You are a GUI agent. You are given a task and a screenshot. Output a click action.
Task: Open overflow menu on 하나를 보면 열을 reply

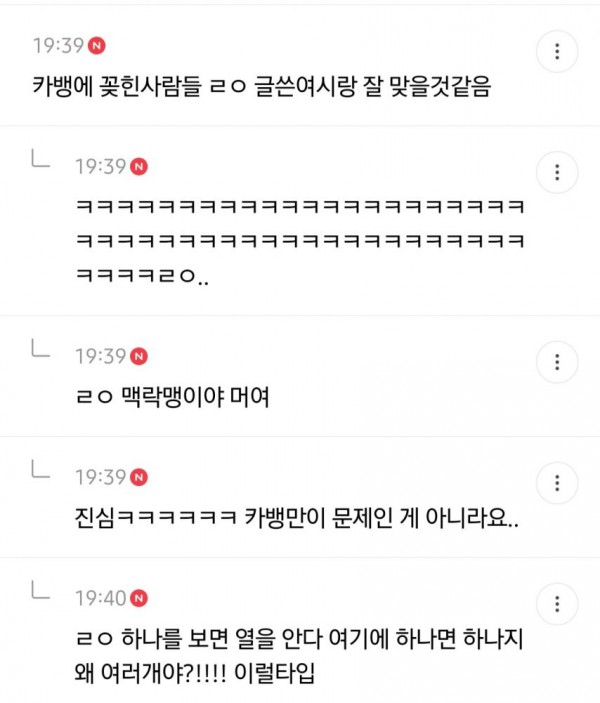(x=557, y=604)
